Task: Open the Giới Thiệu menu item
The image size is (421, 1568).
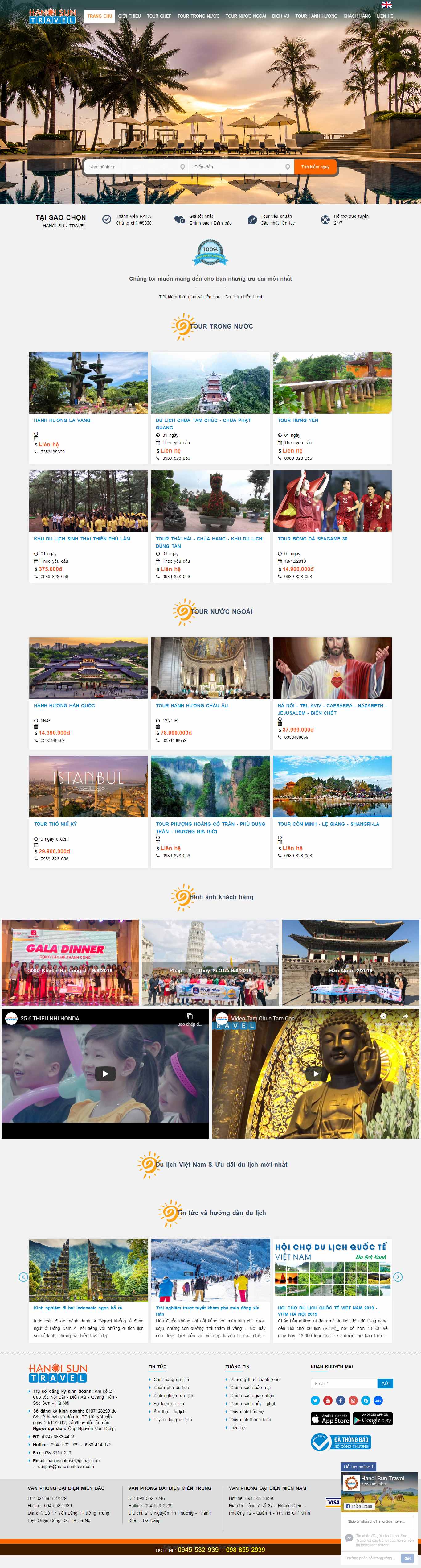Action: click(x=129, y=16)
